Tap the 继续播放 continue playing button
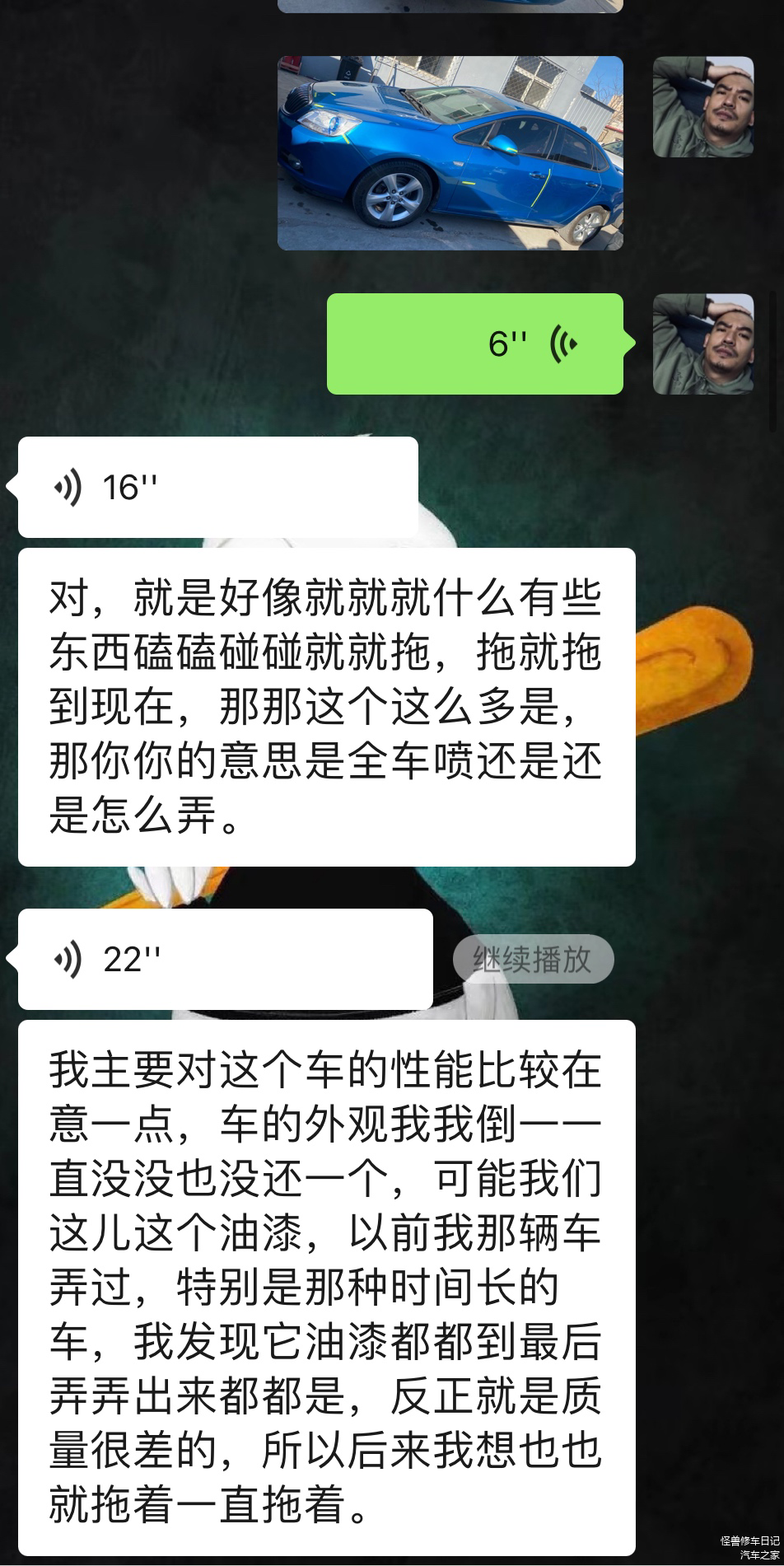Image resolution: width=784 pixels, height=1566 pixels. [533, 959]
